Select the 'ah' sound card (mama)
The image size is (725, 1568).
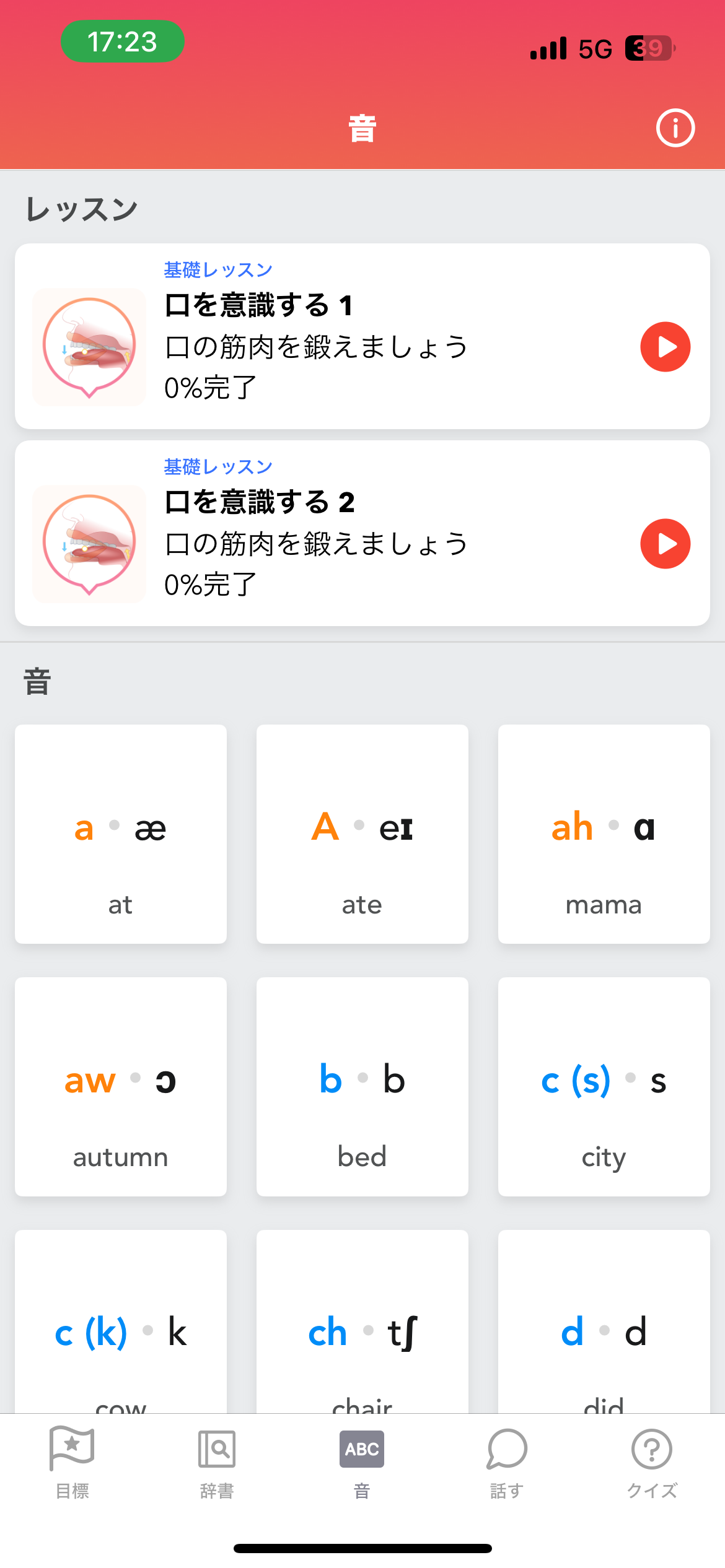(604, 834)
